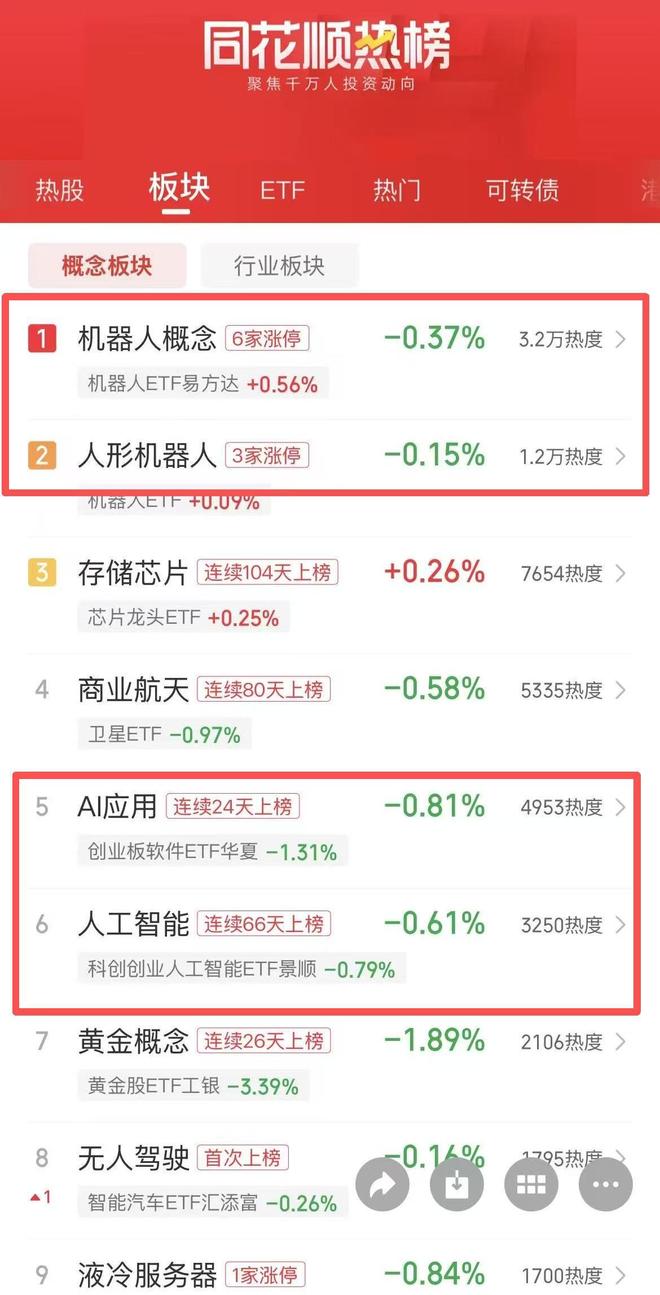Tap the 机器人ETF易方达 chip
The height and width of the screenshot is (1295, 660).
pyautogui.click(x=202, y=384)
